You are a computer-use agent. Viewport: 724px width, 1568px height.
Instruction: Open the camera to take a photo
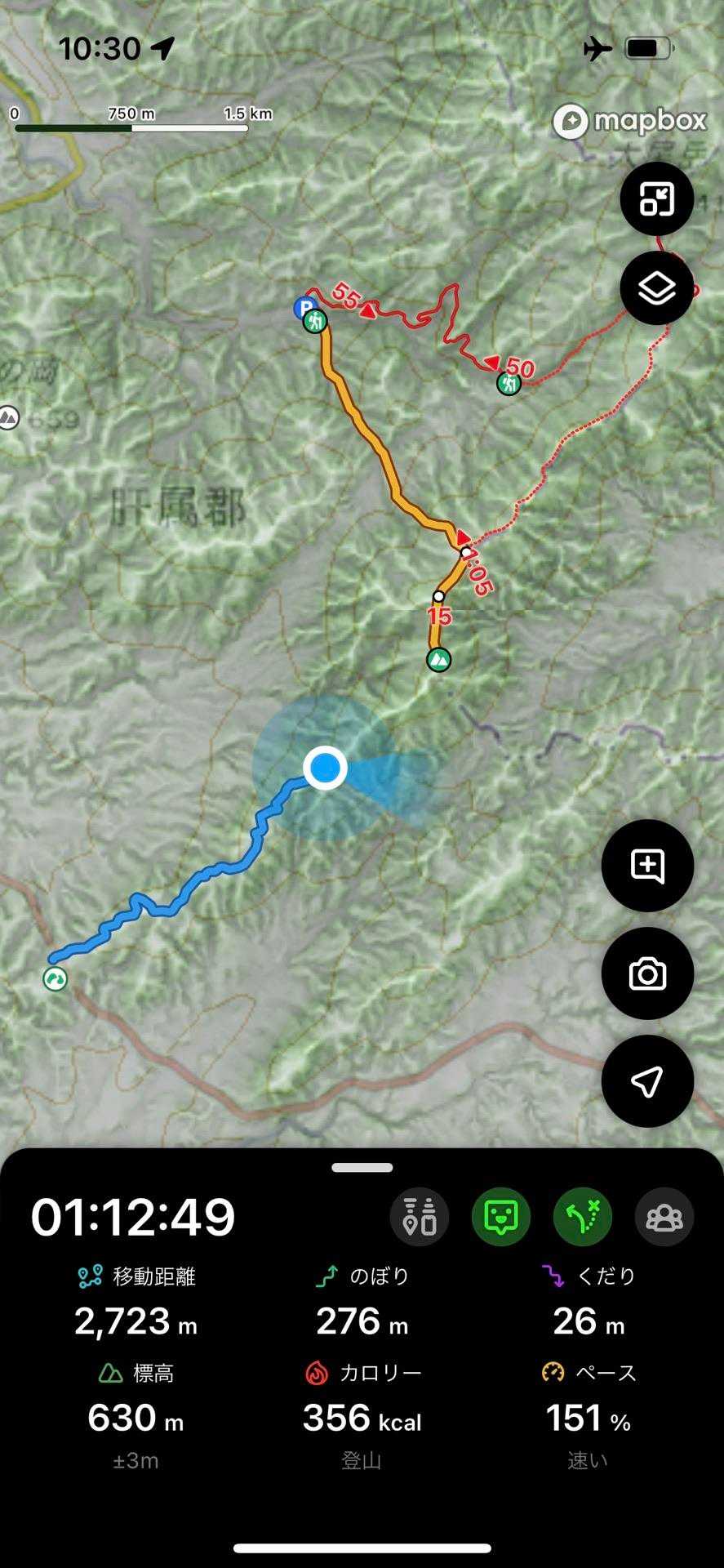(x=647, y=973)
